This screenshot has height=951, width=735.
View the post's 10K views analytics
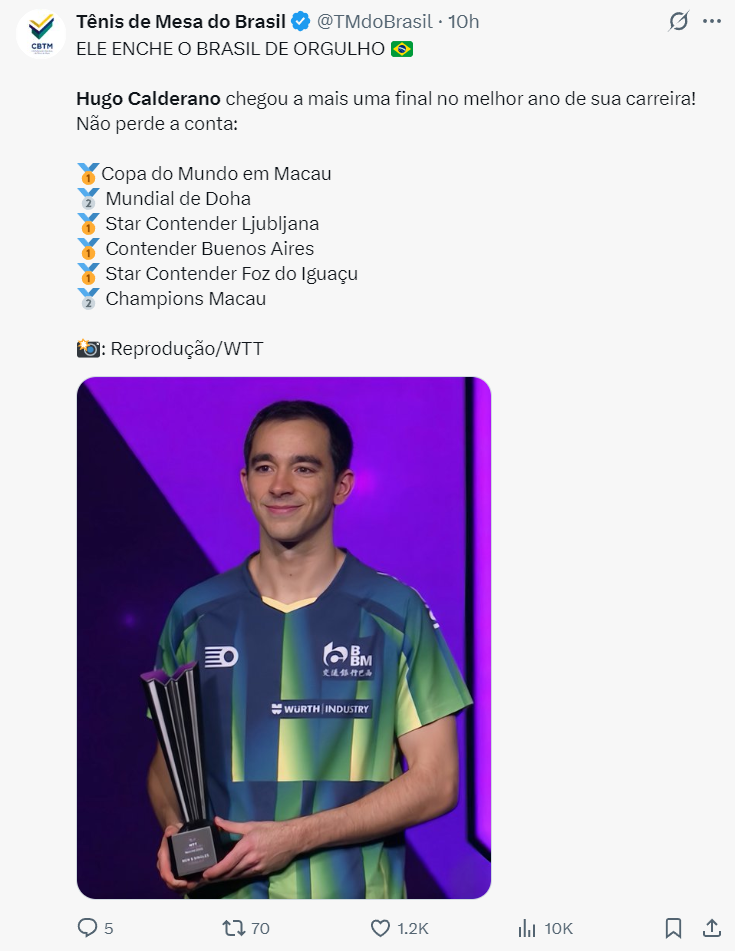(527, 928)
